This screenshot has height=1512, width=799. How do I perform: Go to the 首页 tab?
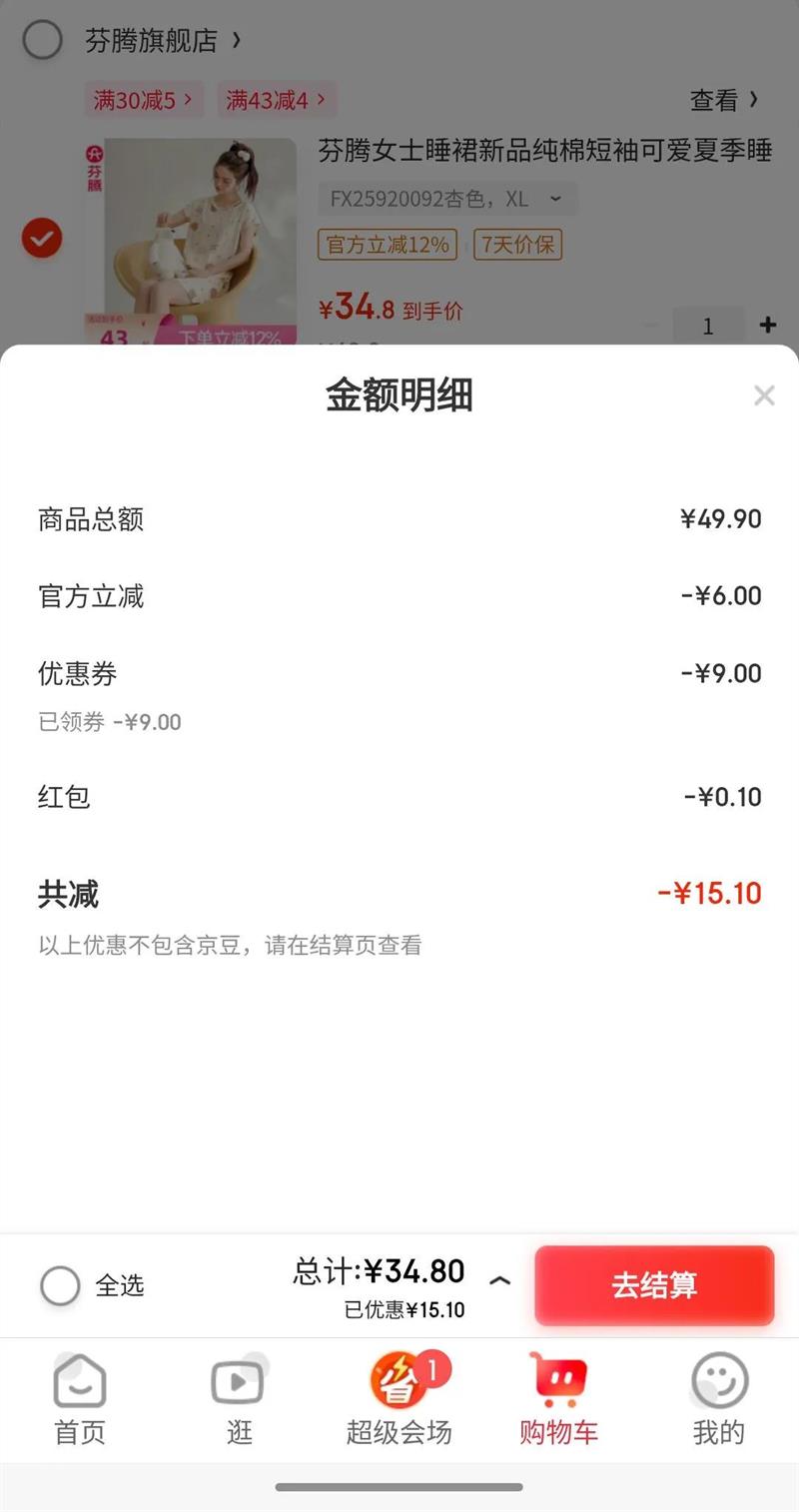point(80,1400)
